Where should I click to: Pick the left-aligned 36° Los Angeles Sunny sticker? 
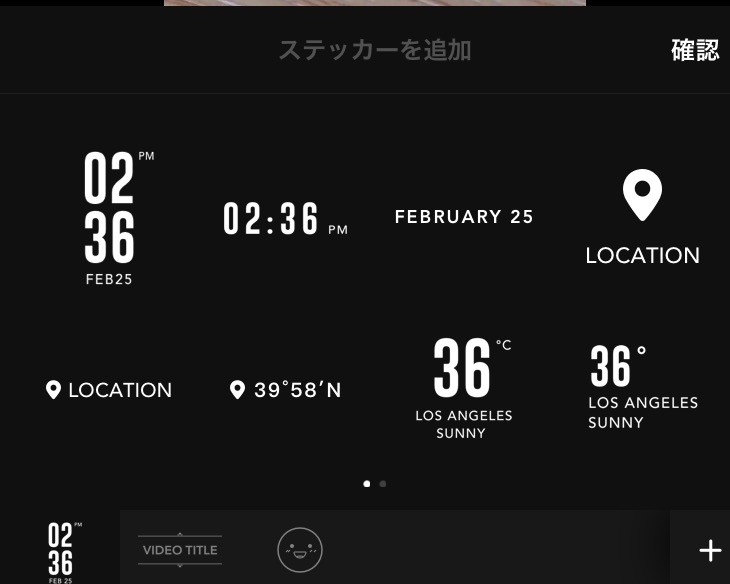click(643, 387)
